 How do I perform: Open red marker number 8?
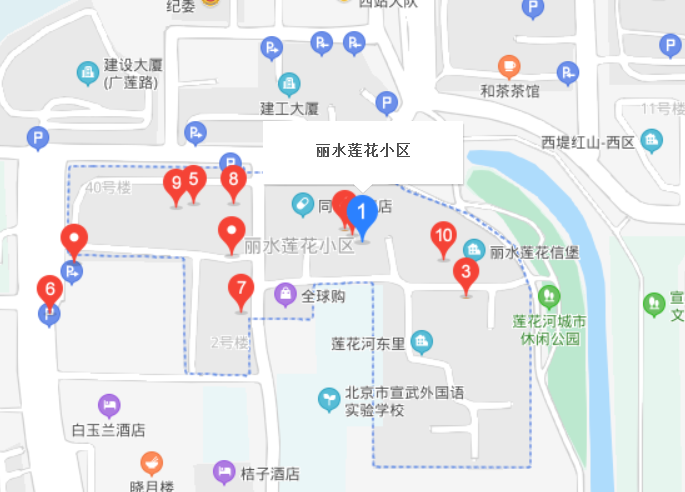pyautogui.click(x=233, y=181)
